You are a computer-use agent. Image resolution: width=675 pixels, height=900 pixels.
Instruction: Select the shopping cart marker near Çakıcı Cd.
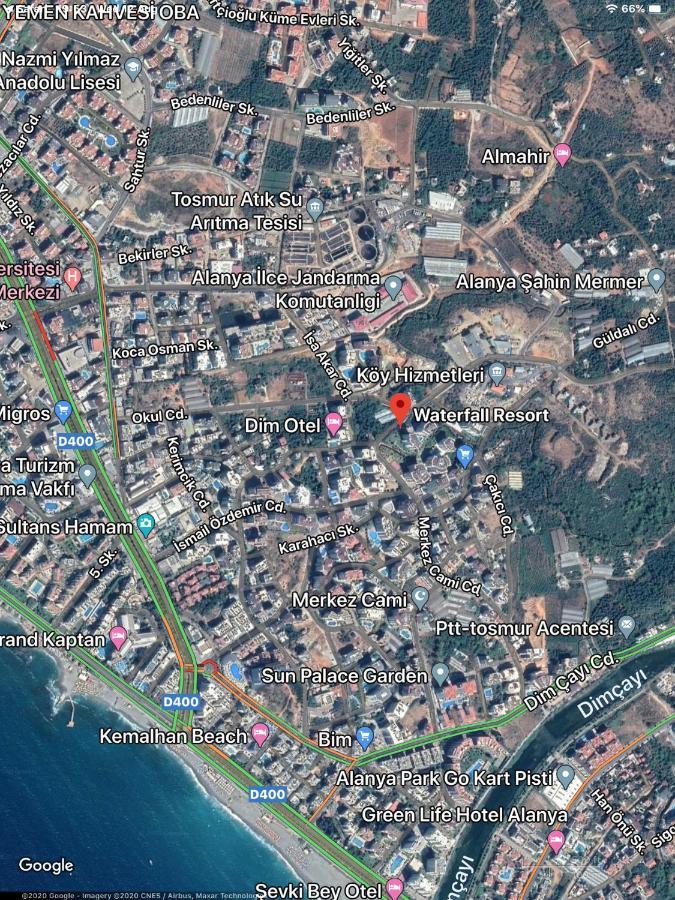coord(464,456)
